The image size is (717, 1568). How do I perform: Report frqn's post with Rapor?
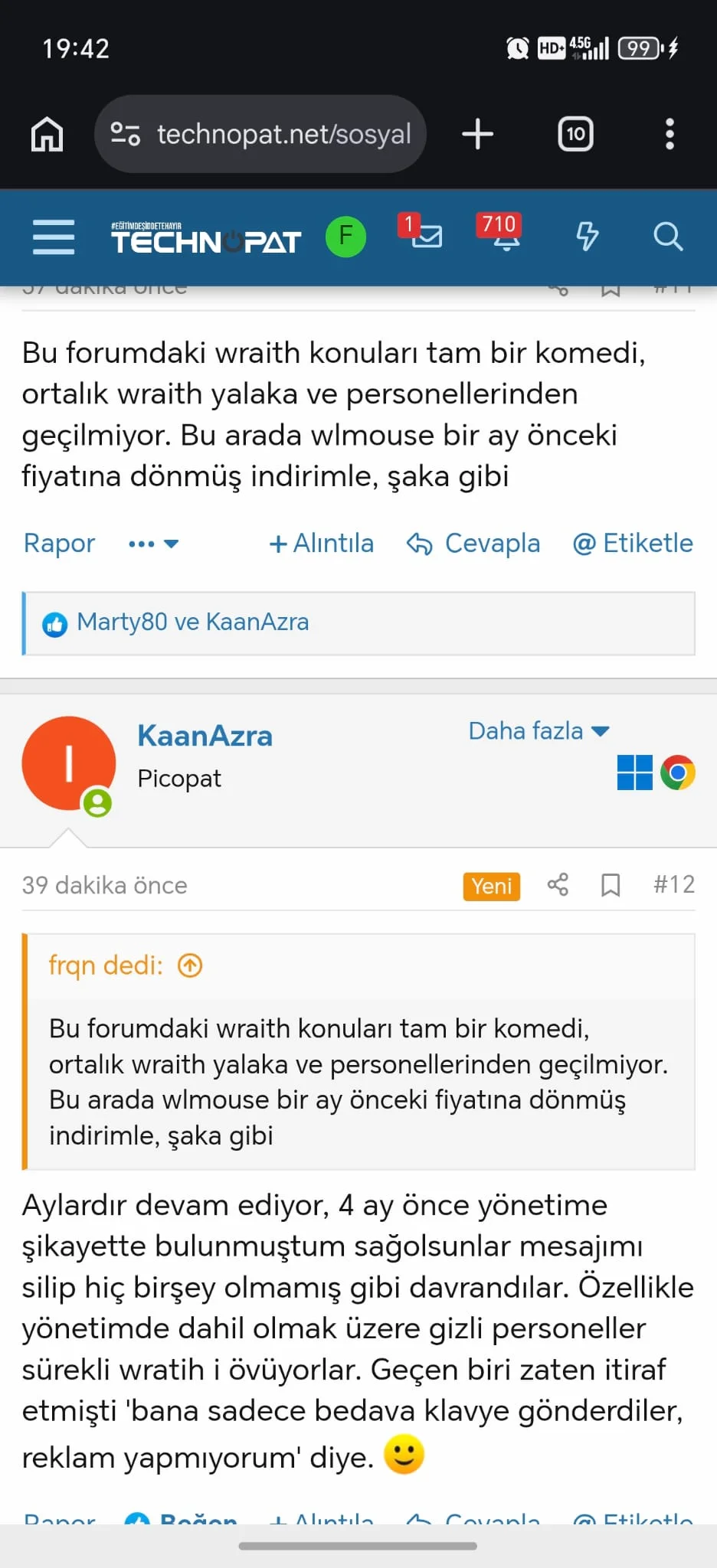tap(59, 544)
